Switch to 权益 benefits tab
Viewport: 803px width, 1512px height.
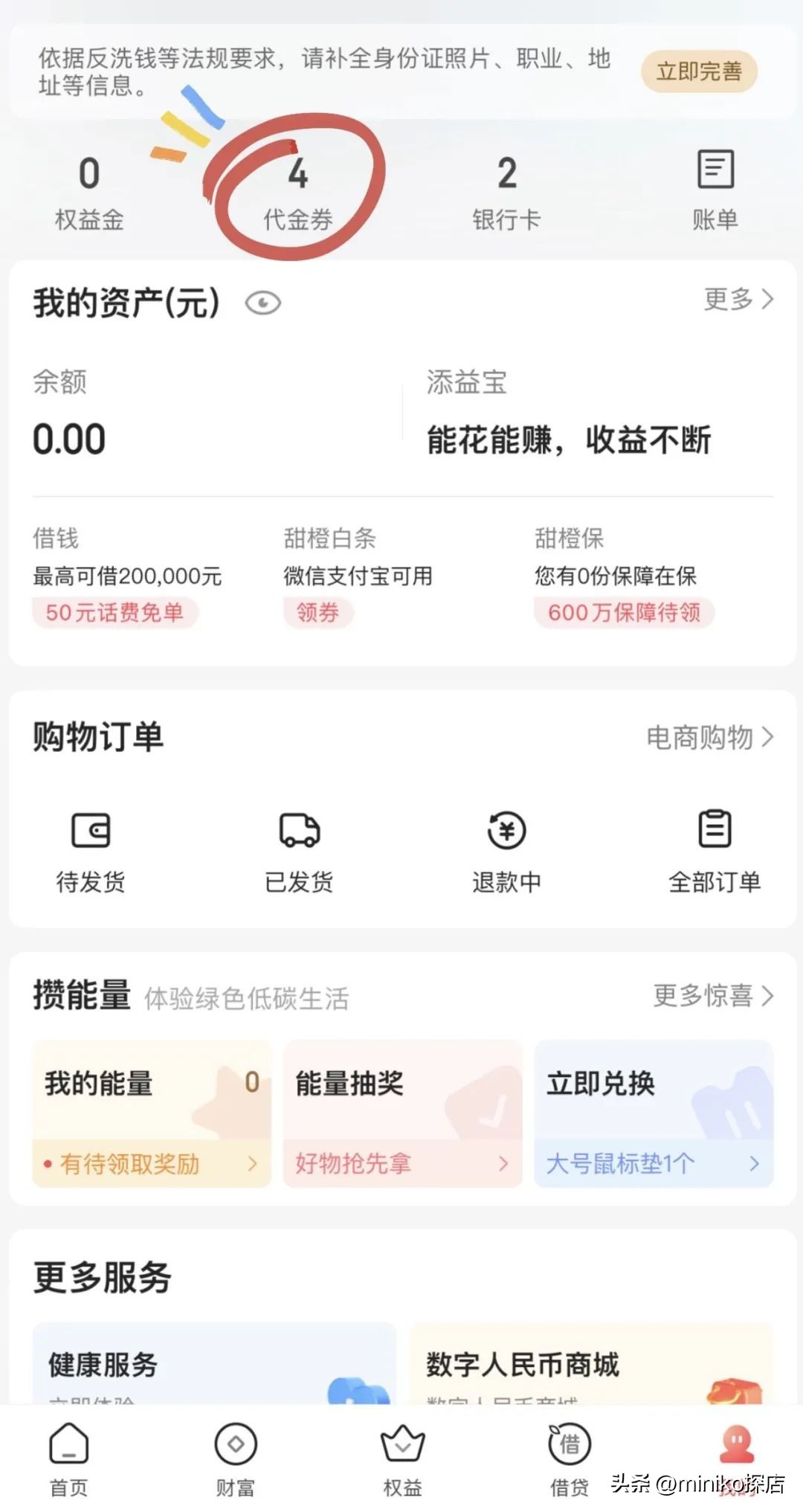[401, 1454]
